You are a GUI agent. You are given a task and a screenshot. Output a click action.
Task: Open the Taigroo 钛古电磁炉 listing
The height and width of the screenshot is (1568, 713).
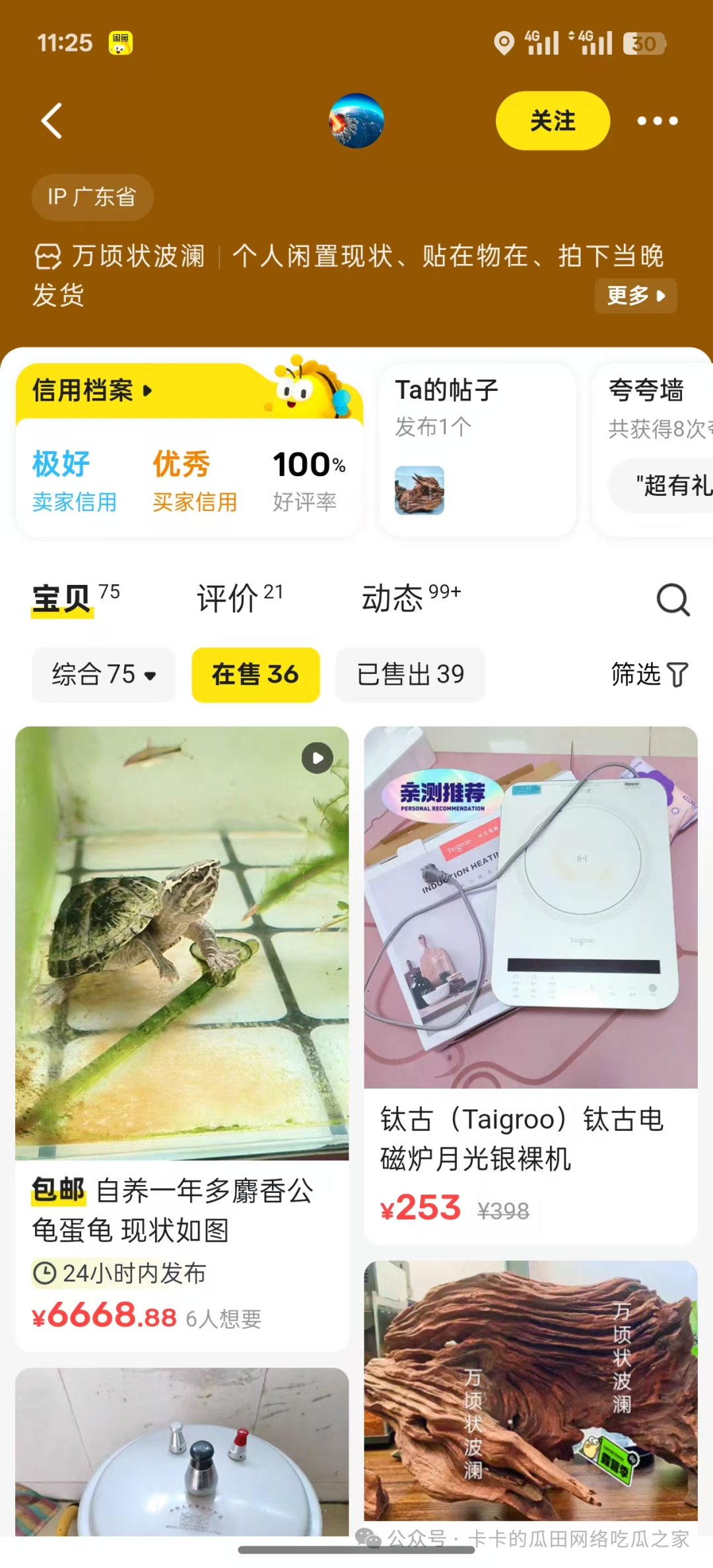530,957
